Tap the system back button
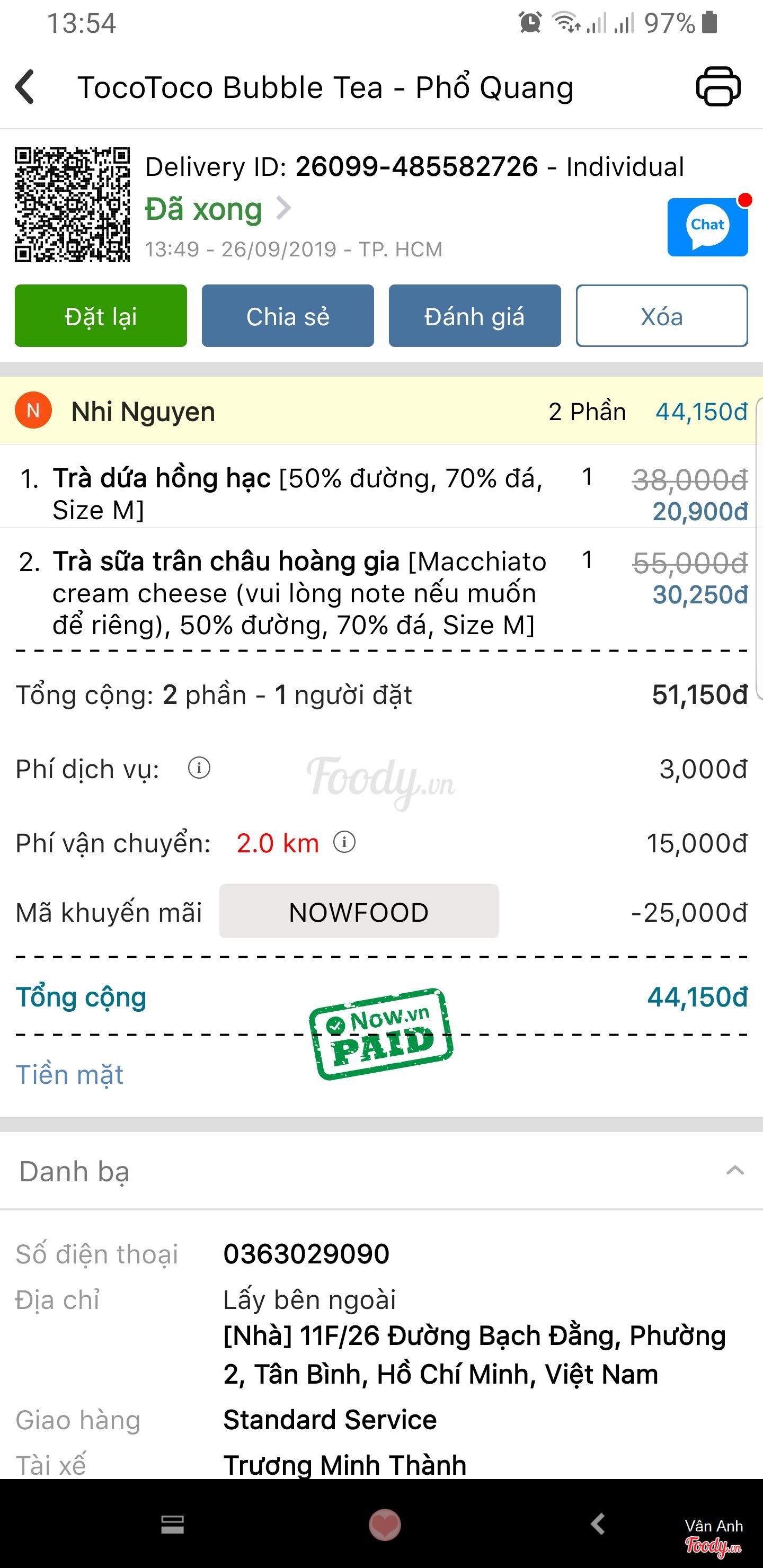 pyautogui.click(x=598, y=1524)
